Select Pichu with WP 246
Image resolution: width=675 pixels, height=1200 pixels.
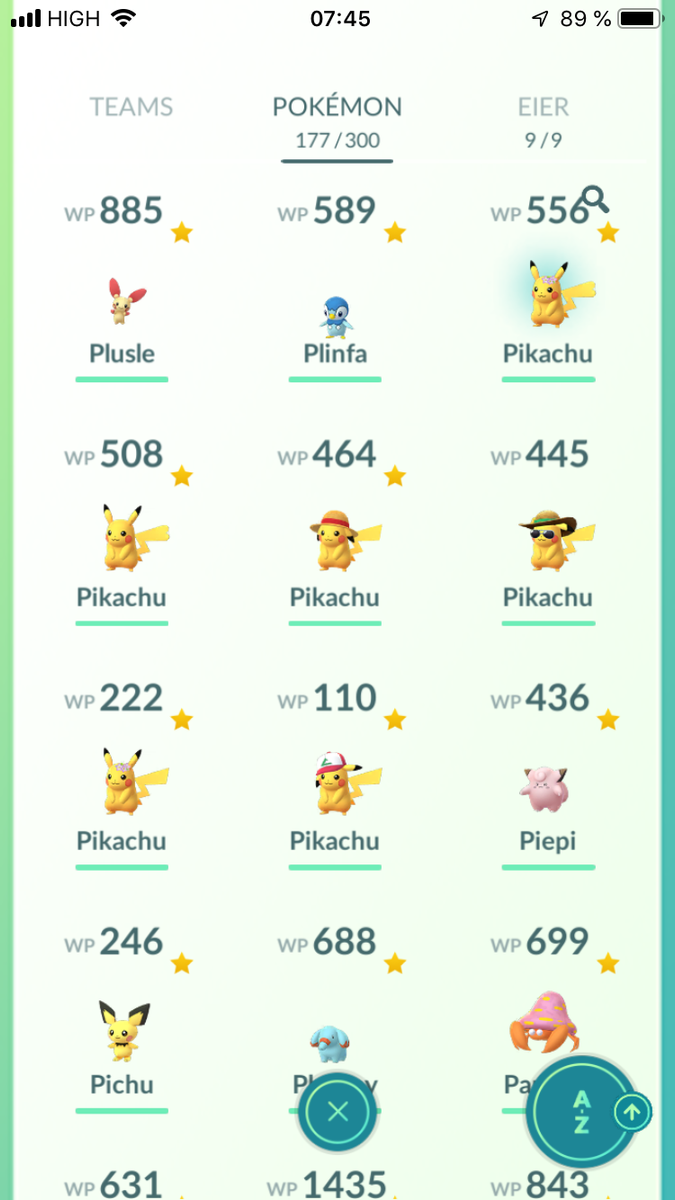pos(122,1032)
